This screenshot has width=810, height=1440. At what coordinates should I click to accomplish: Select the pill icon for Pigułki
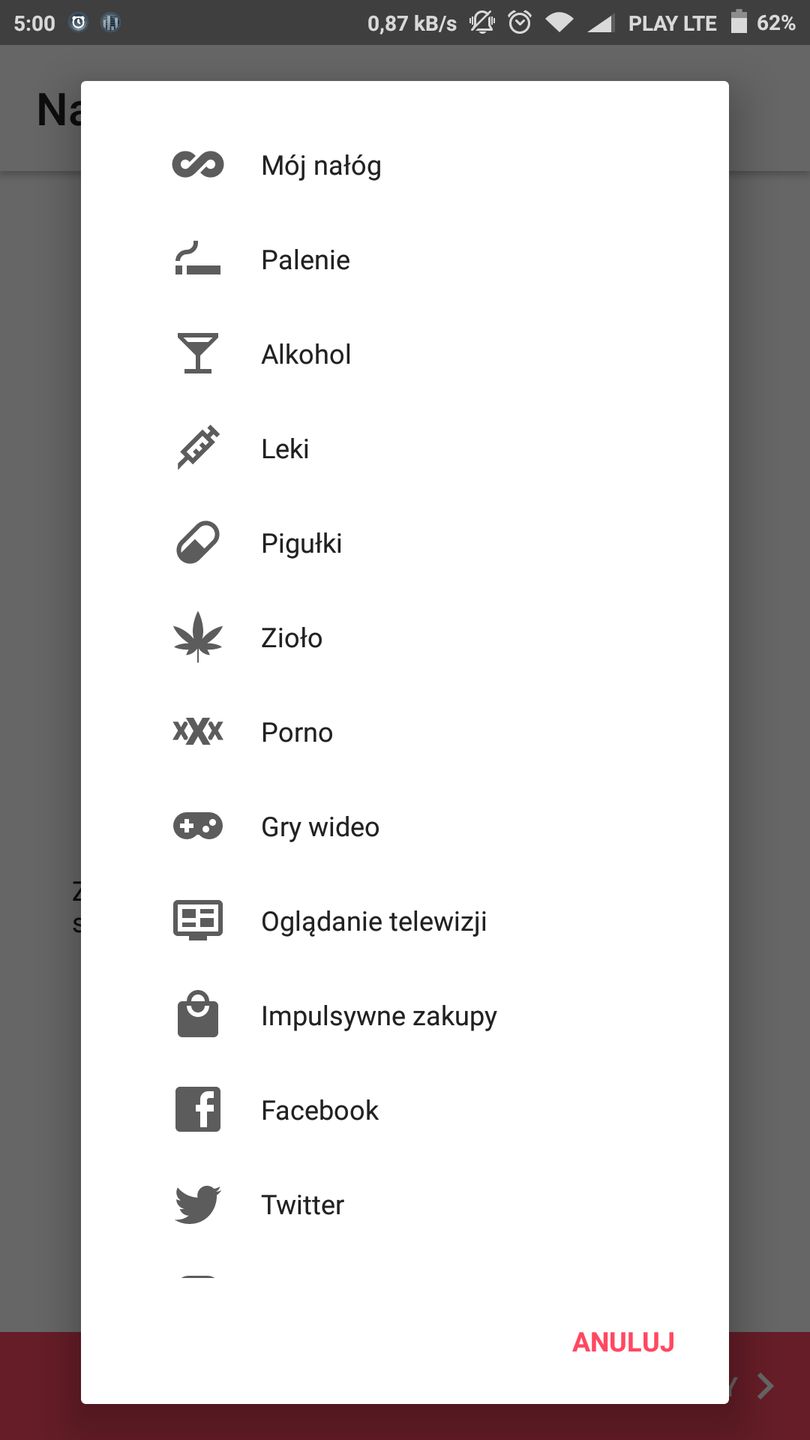pyautogui.click(x=197, y=541)
